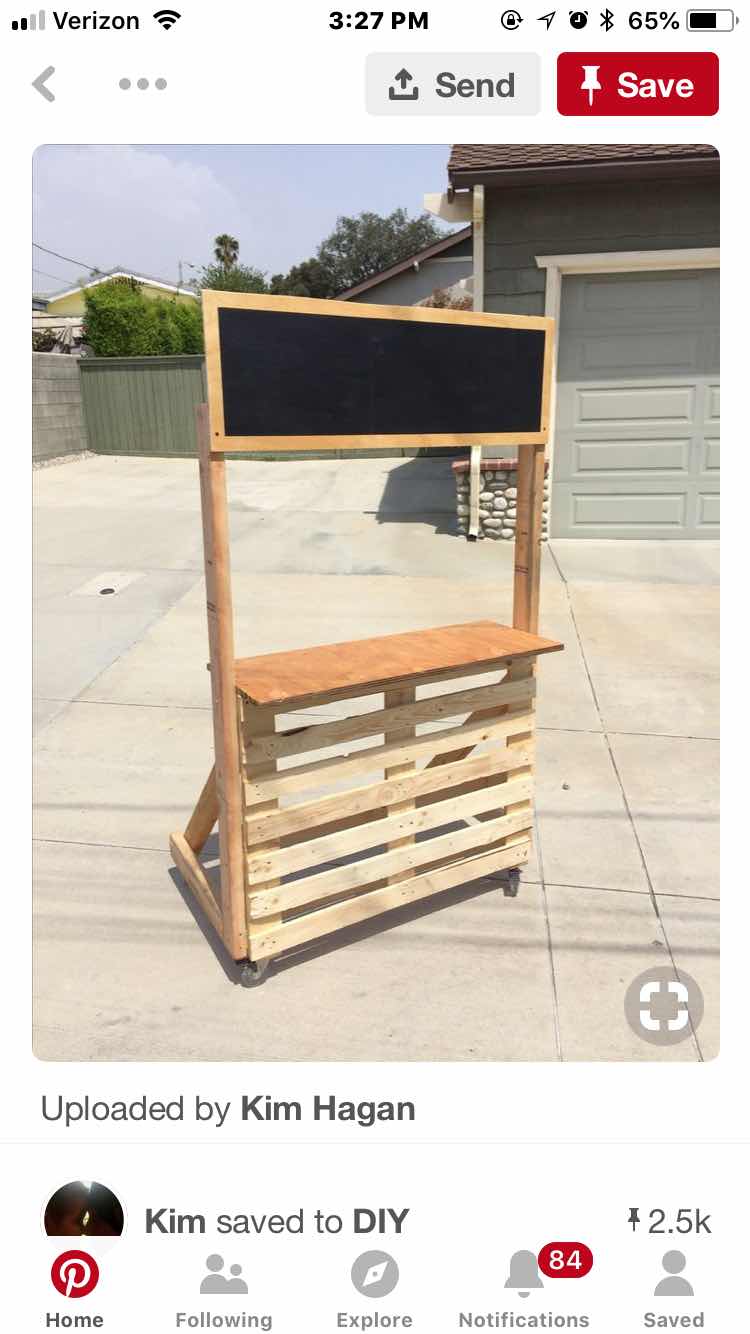Go to the Saved tab
The height and width of the screenshot is (1334, 750).
tap(673, 1290)
